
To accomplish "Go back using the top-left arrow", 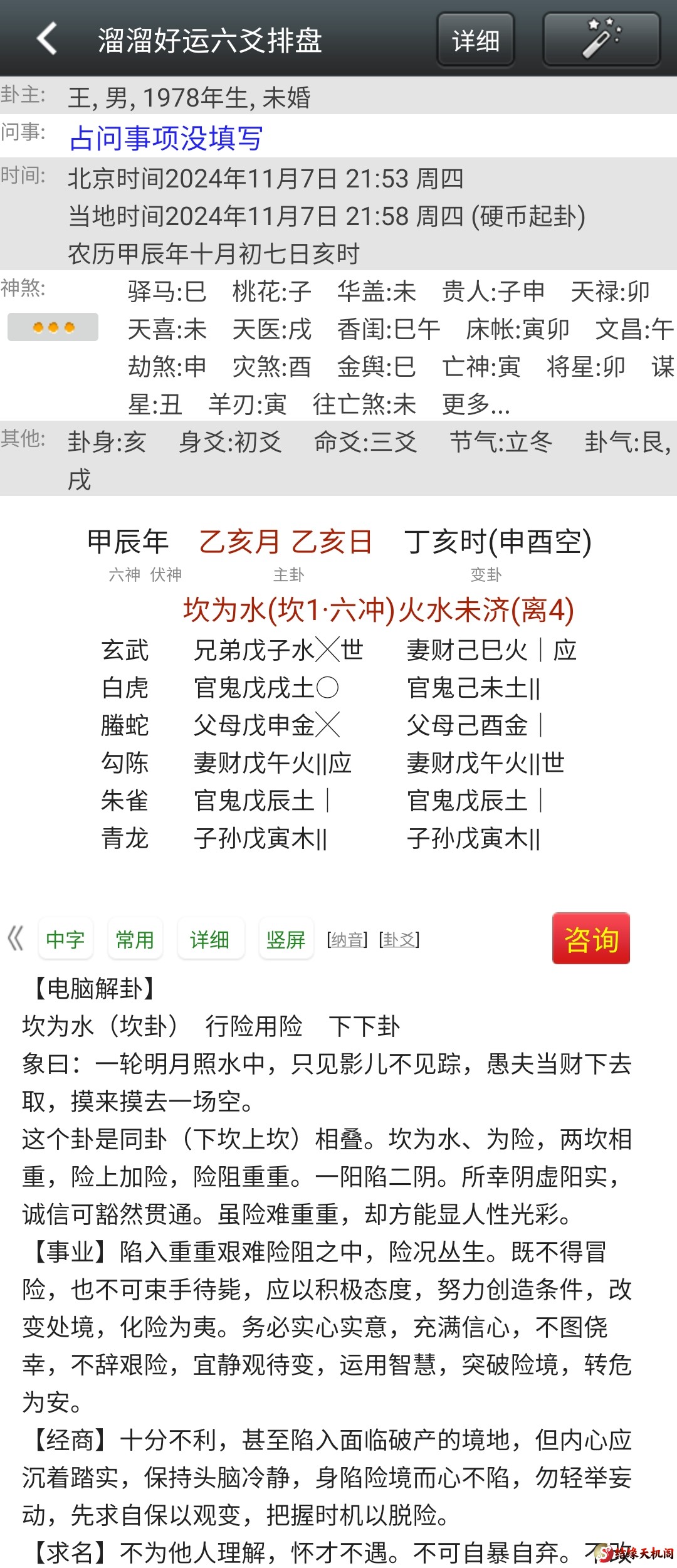I will pos(48,39).
